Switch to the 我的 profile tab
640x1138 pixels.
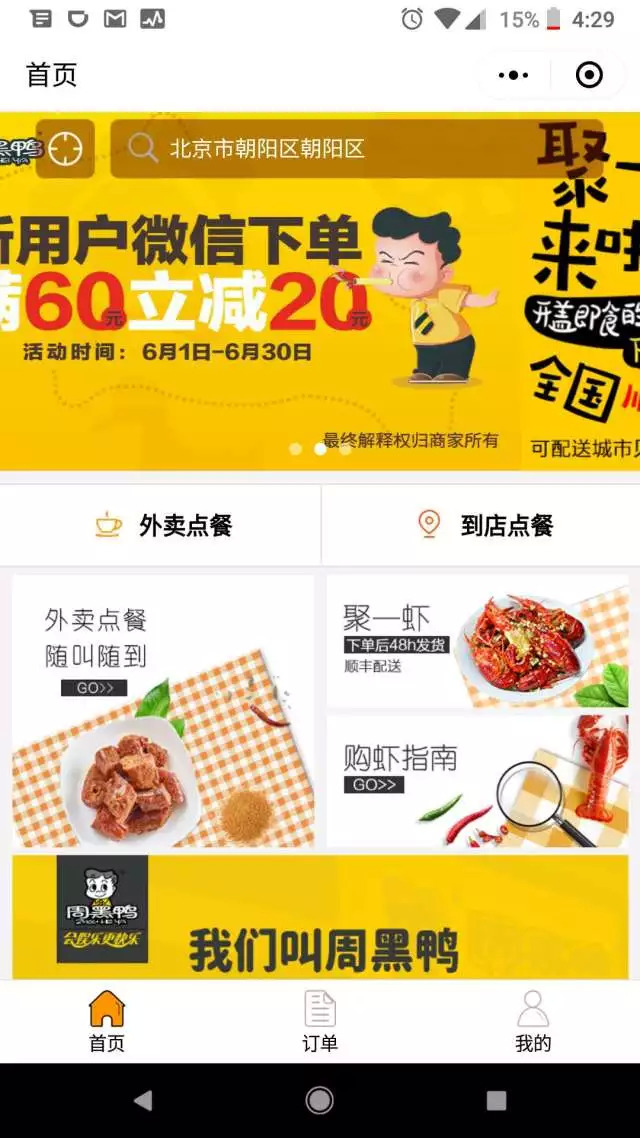click(533, 1022)
